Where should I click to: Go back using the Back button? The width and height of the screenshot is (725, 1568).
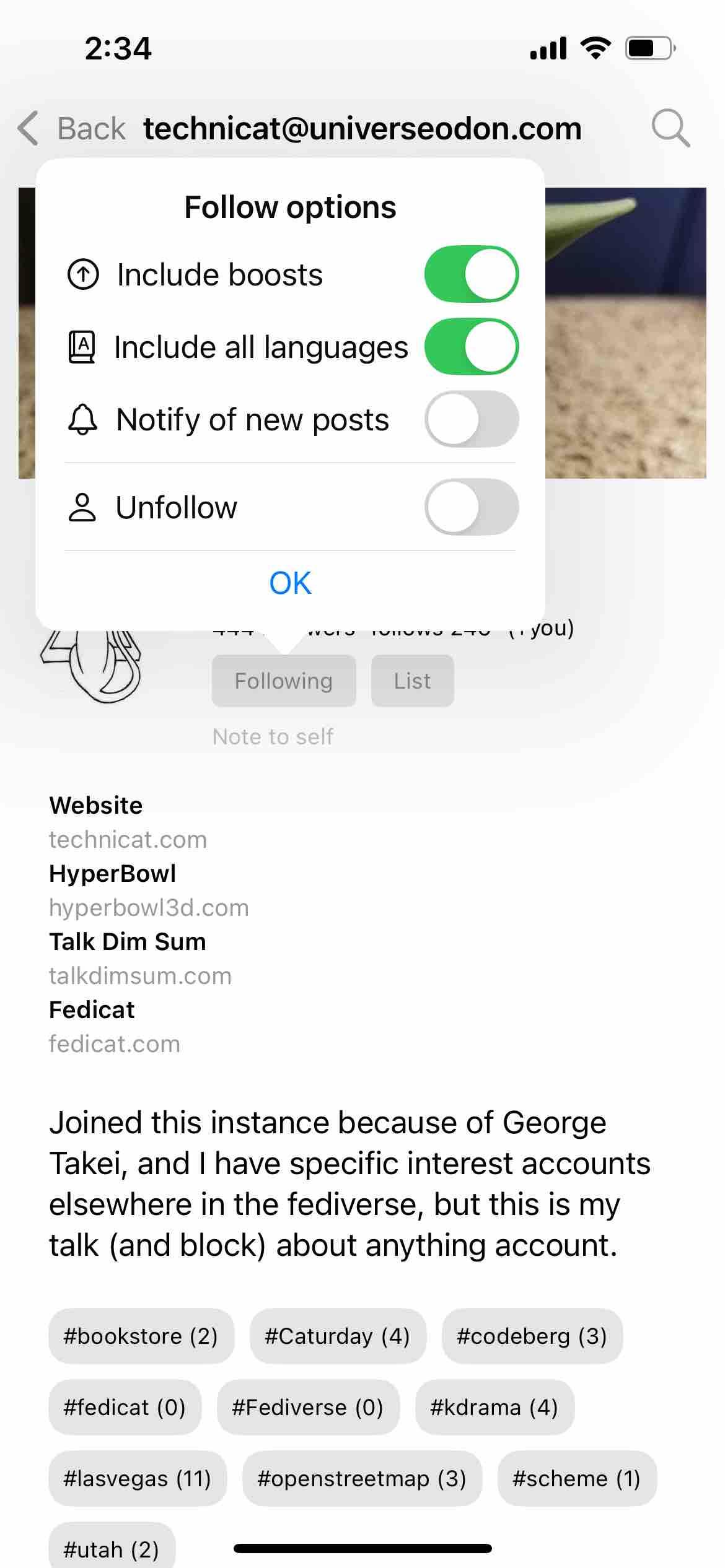72,129
